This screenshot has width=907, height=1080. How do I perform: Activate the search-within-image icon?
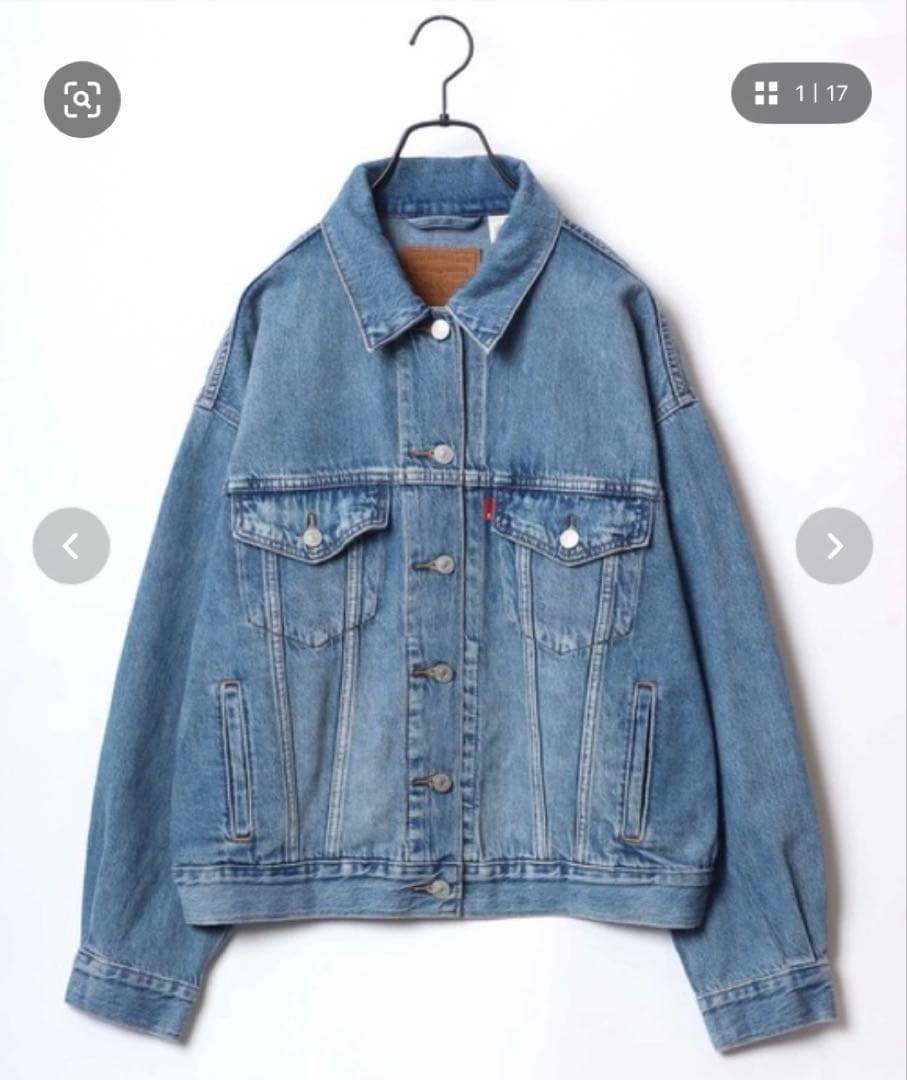(x=84, y=99)
